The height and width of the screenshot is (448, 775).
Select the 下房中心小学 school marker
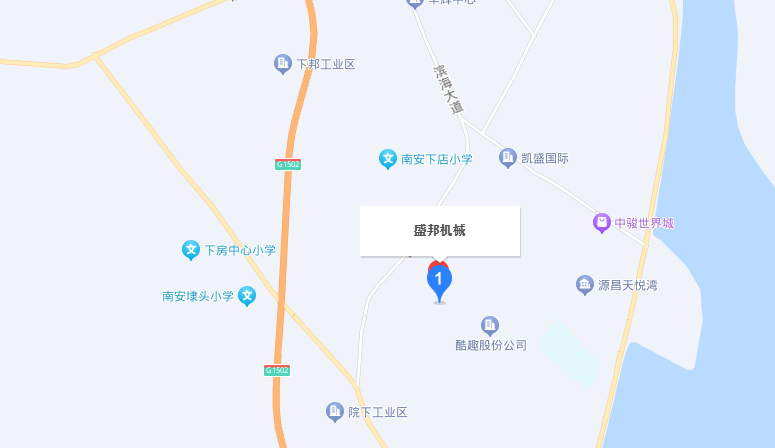[x=191, y=250]
